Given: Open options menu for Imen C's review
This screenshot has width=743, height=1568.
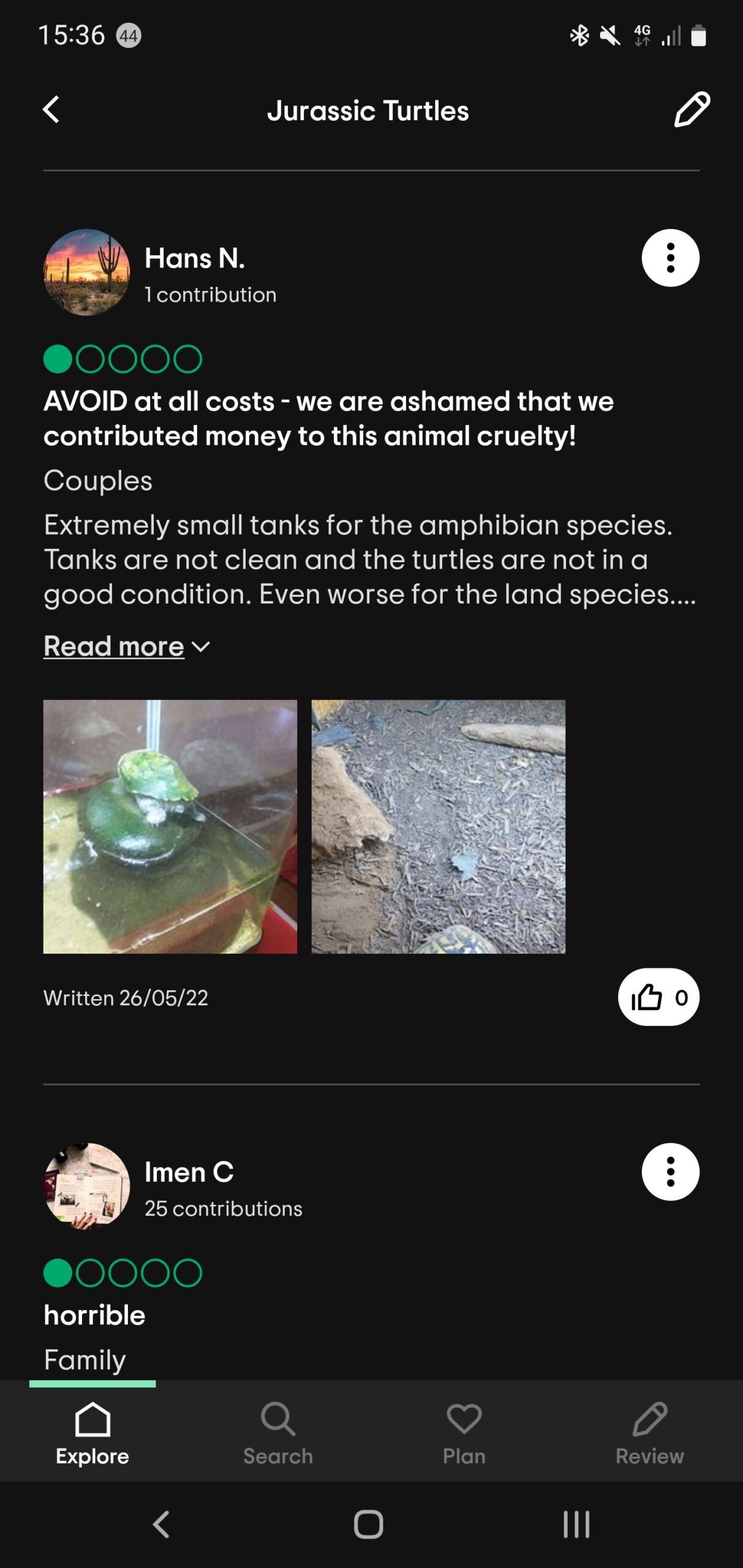Looking at the screenshot, I should click(x=670, y=1172).
